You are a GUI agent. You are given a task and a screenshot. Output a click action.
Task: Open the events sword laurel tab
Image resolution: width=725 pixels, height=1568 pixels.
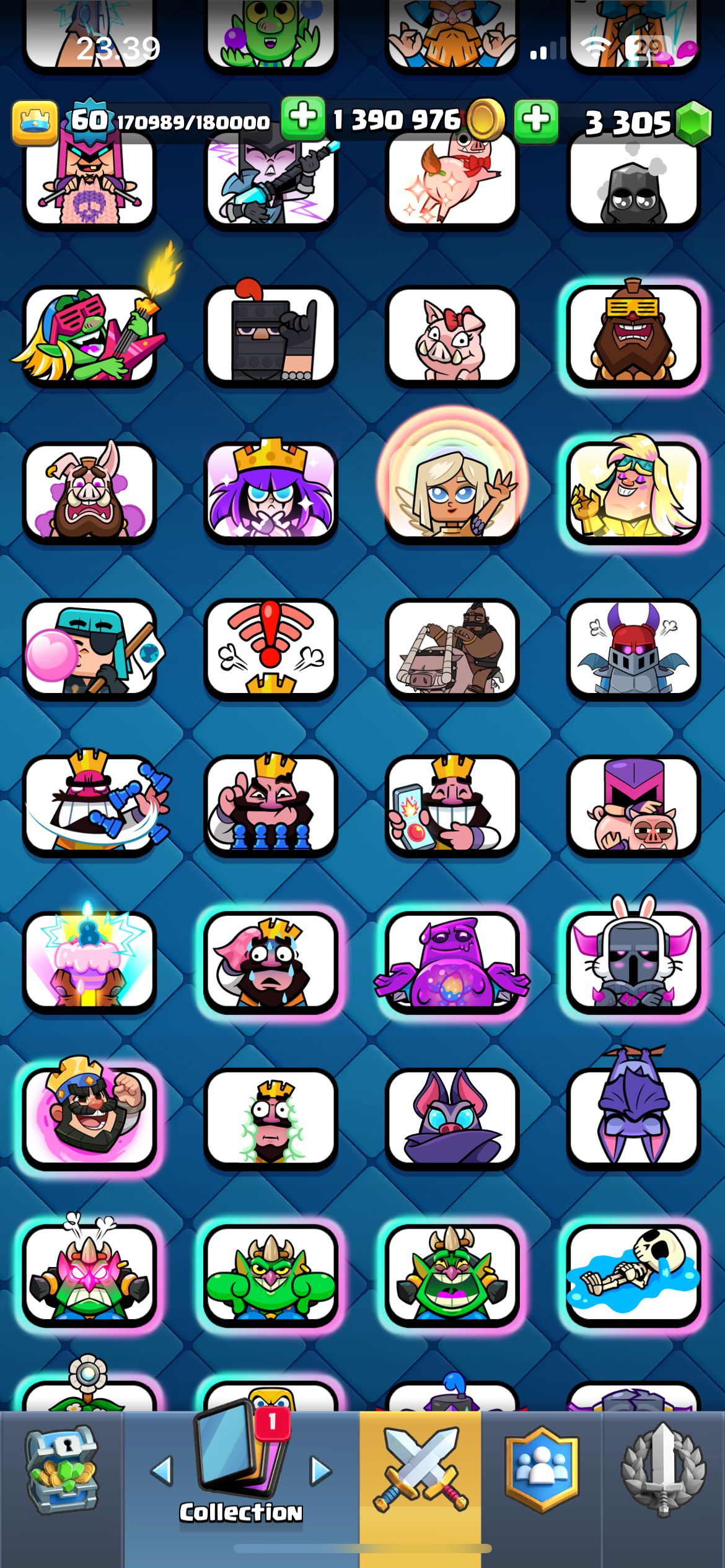click(663, 1470)
